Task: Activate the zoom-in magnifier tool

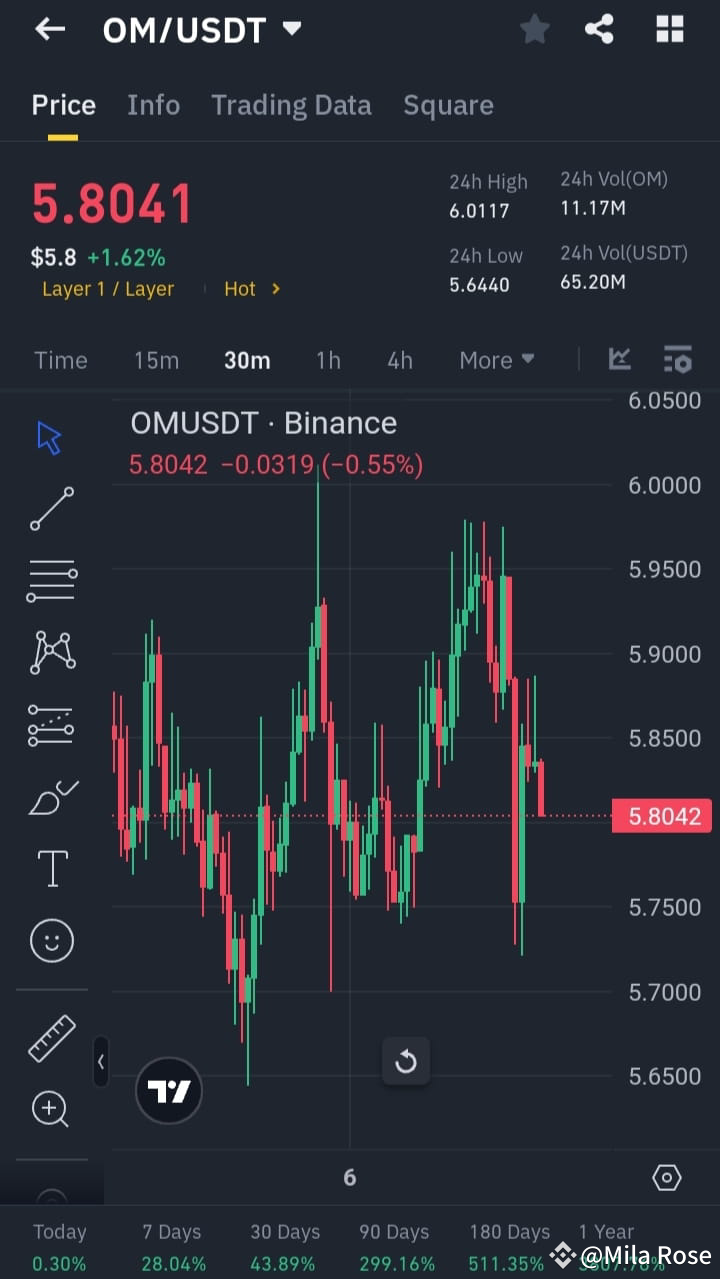Action: click(50, 1109)
